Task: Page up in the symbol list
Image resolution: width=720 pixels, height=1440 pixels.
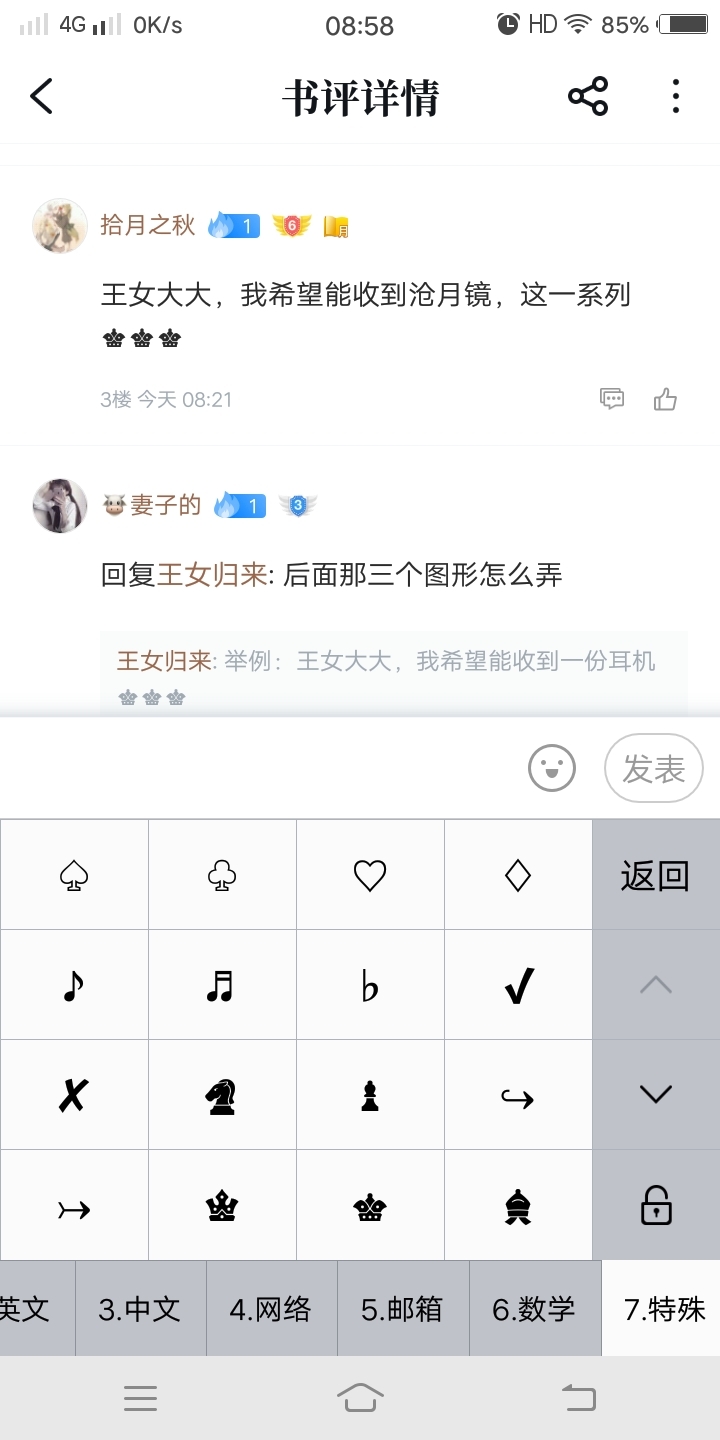Action: tap(656, 985)
